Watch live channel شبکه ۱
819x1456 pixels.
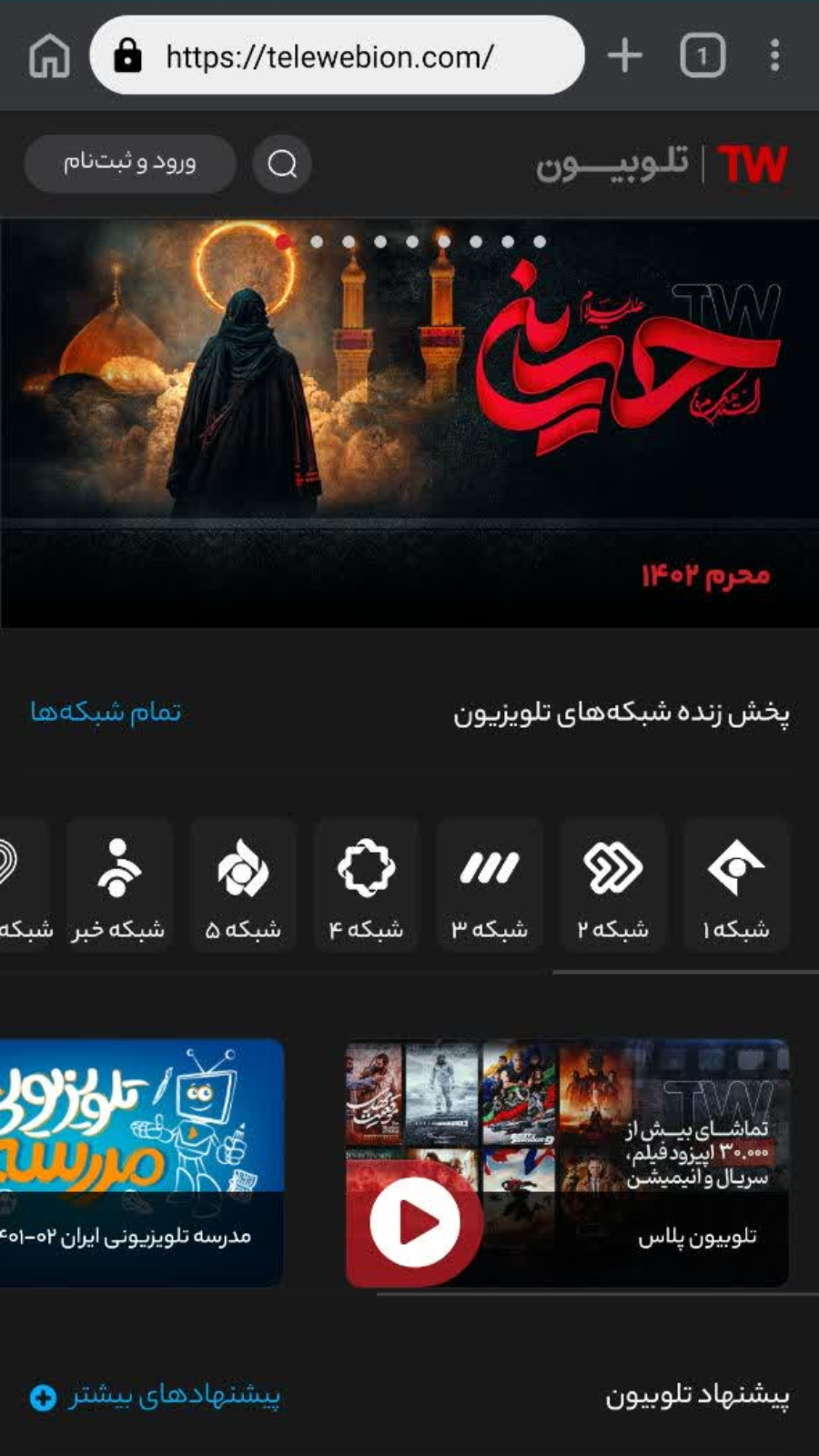735,885
